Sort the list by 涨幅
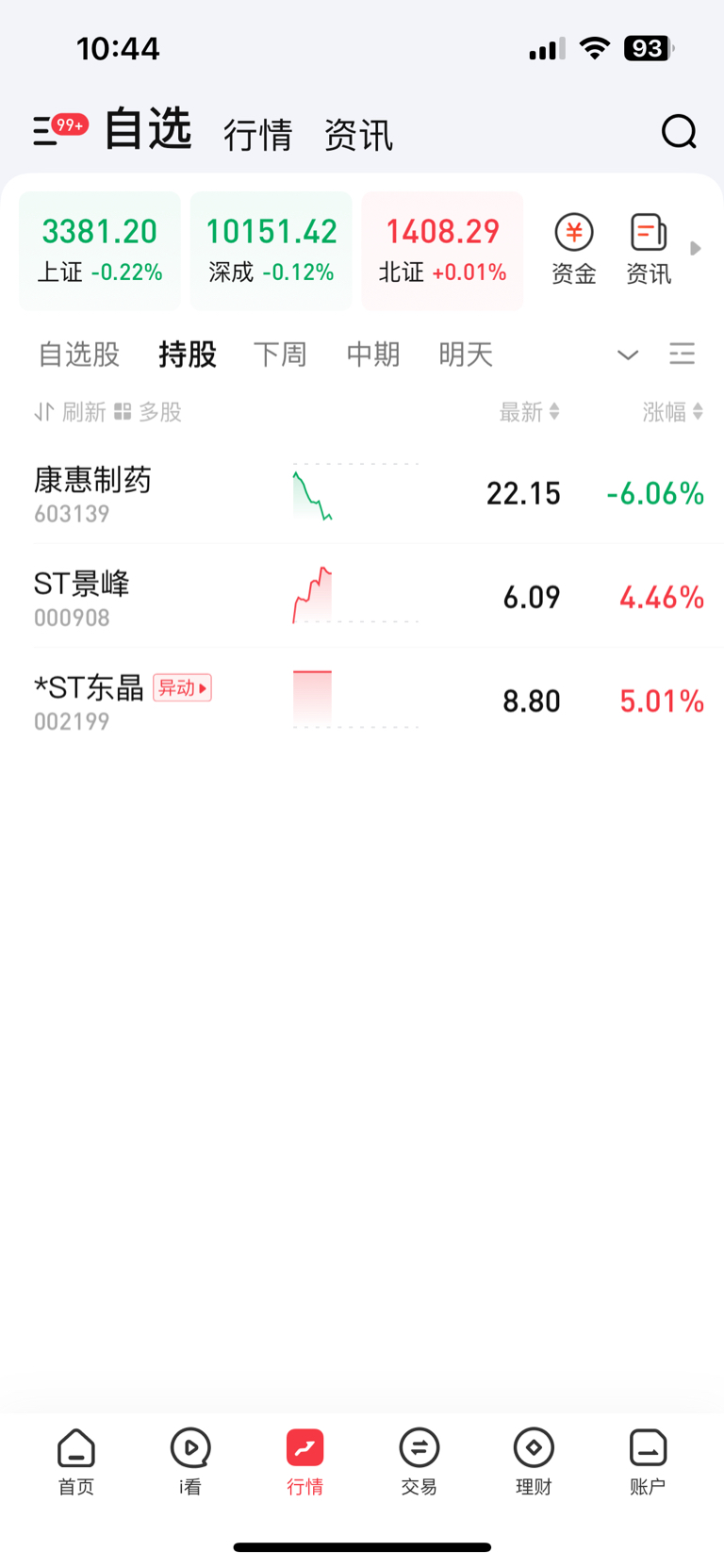The height and width of the screenshot is (1568, 724). tap(673, 412)
